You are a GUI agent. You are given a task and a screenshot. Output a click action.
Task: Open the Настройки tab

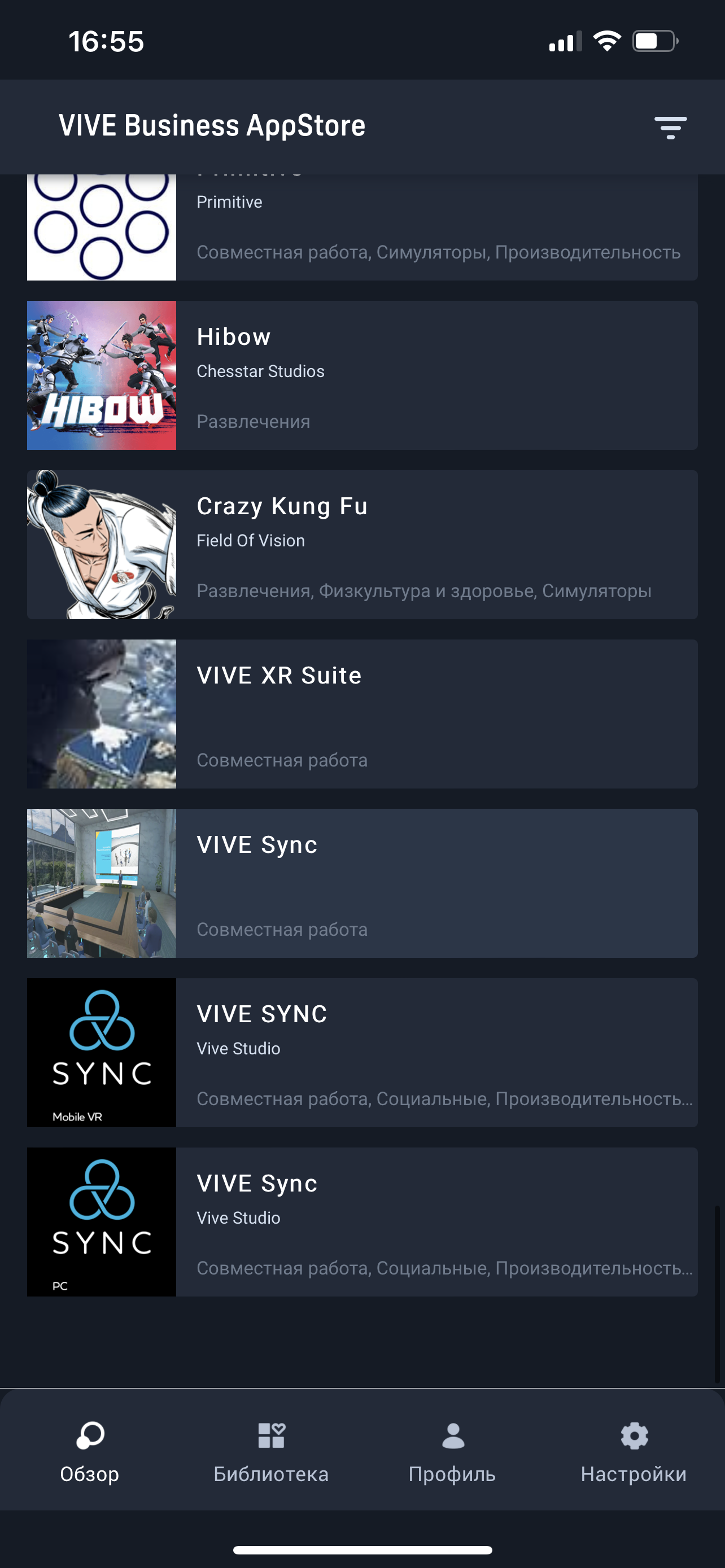(634, 1452)
